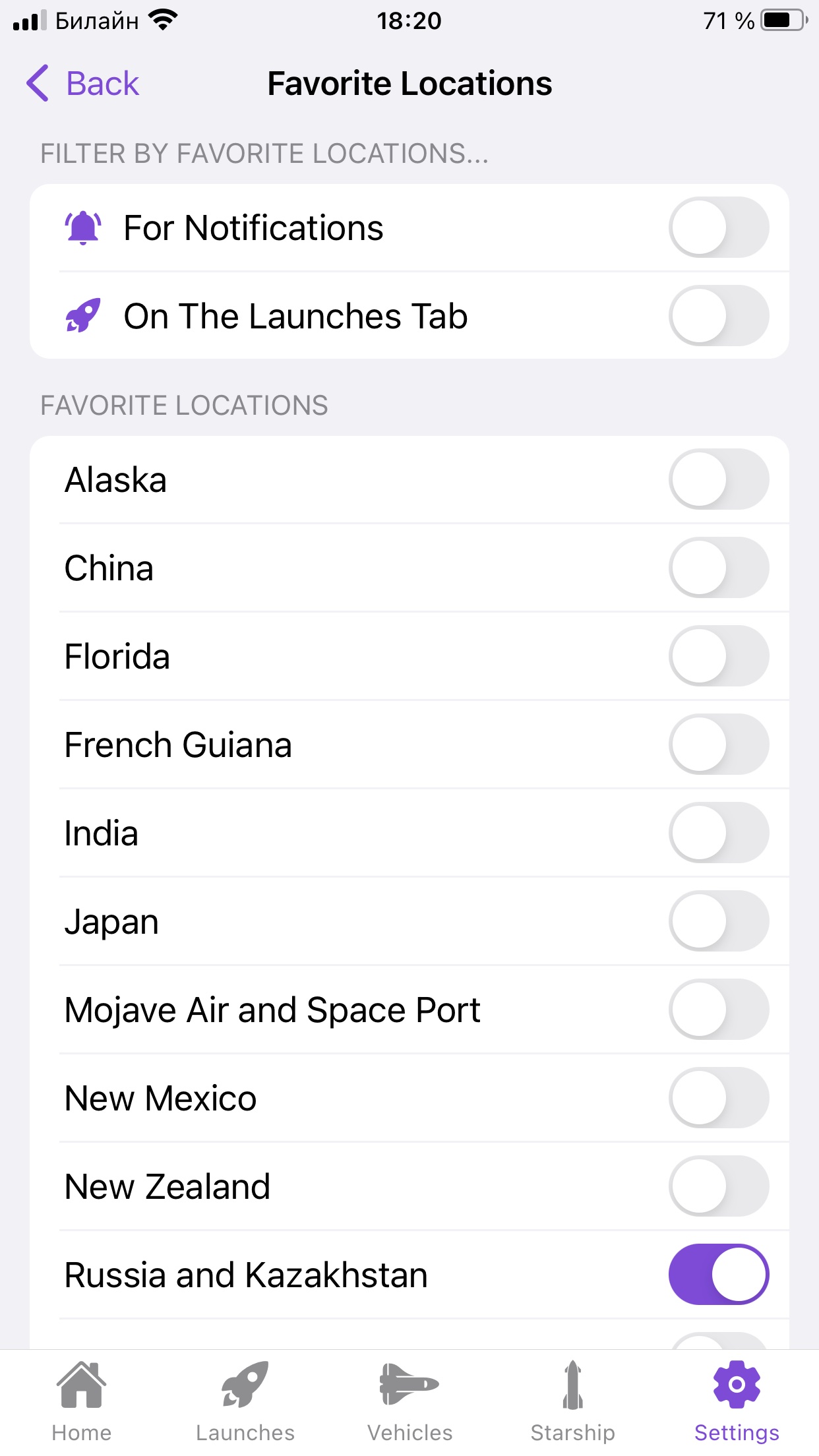Toggle China as a favorite location
This screenshot has height=1456, width=819.
(x=718, y=568)
